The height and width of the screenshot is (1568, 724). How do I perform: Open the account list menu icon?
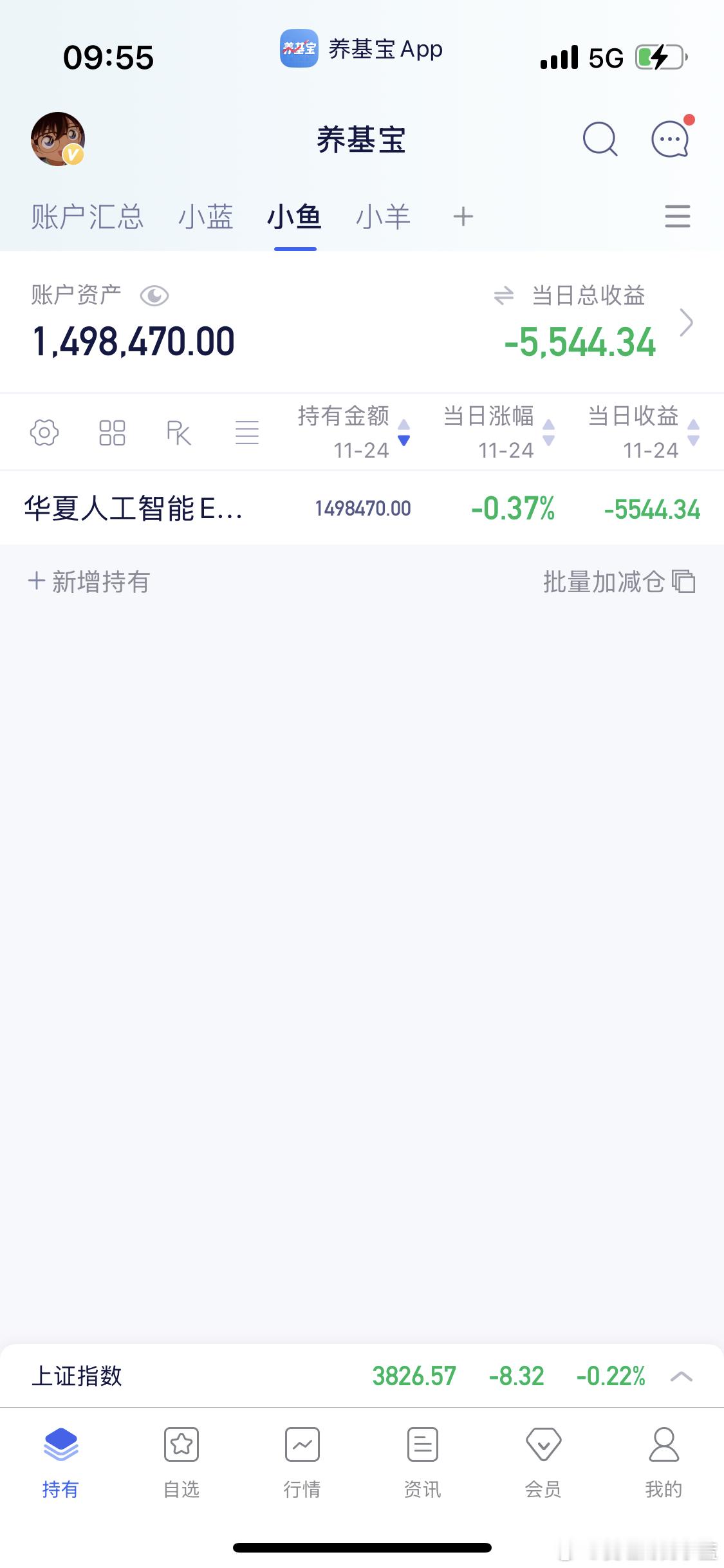[677, 216]
